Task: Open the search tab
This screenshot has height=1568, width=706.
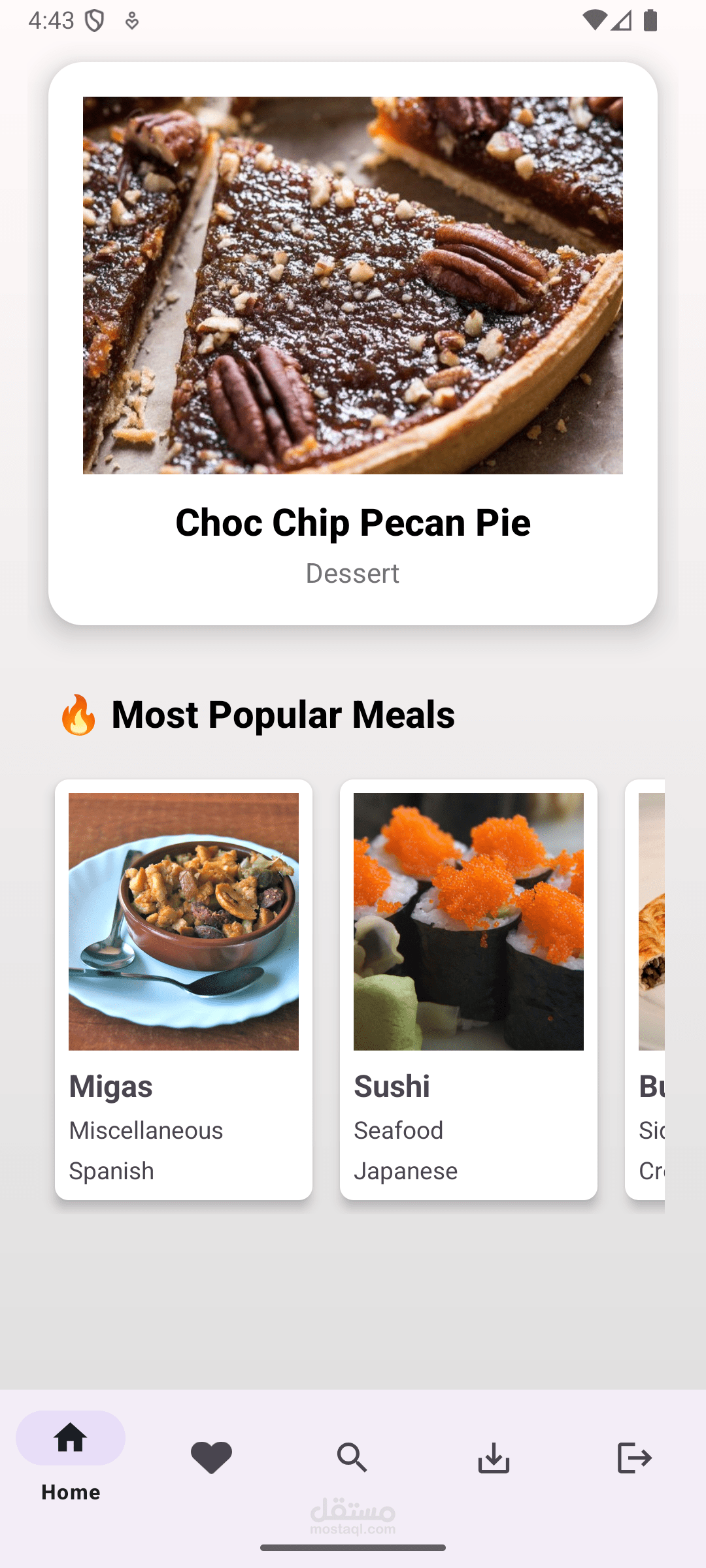Action: click(352, 1457)
